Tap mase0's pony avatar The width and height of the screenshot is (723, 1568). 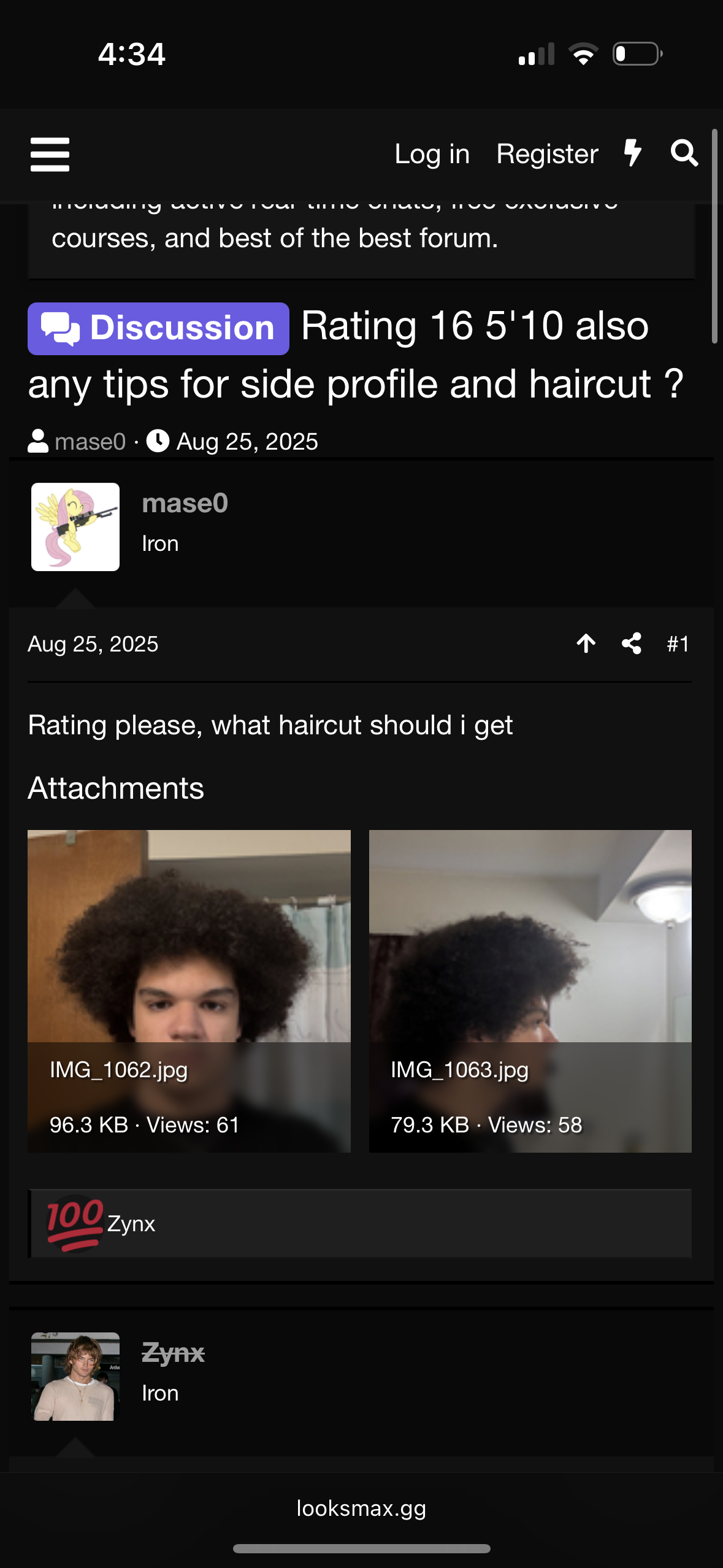tap(75, 527)
